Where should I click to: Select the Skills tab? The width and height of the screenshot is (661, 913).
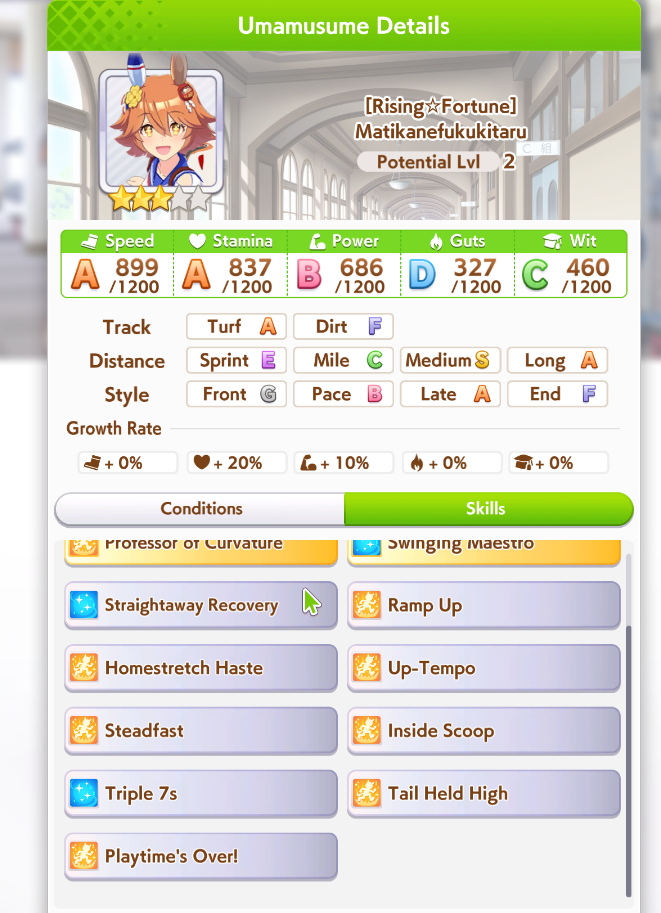(x=488, y=508)
